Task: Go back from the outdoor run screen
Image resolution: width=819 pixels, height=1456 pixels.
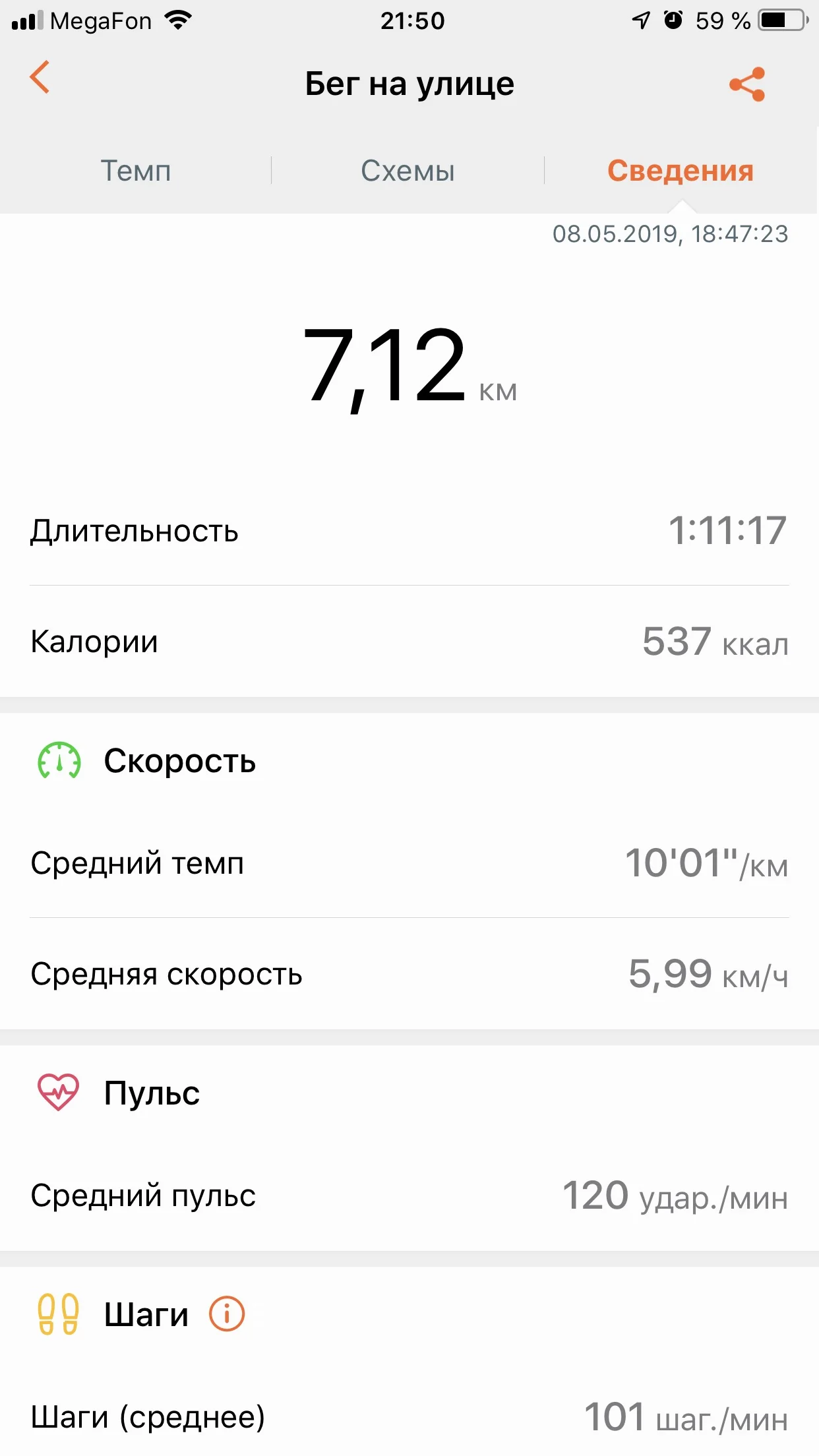Action: 40,77
